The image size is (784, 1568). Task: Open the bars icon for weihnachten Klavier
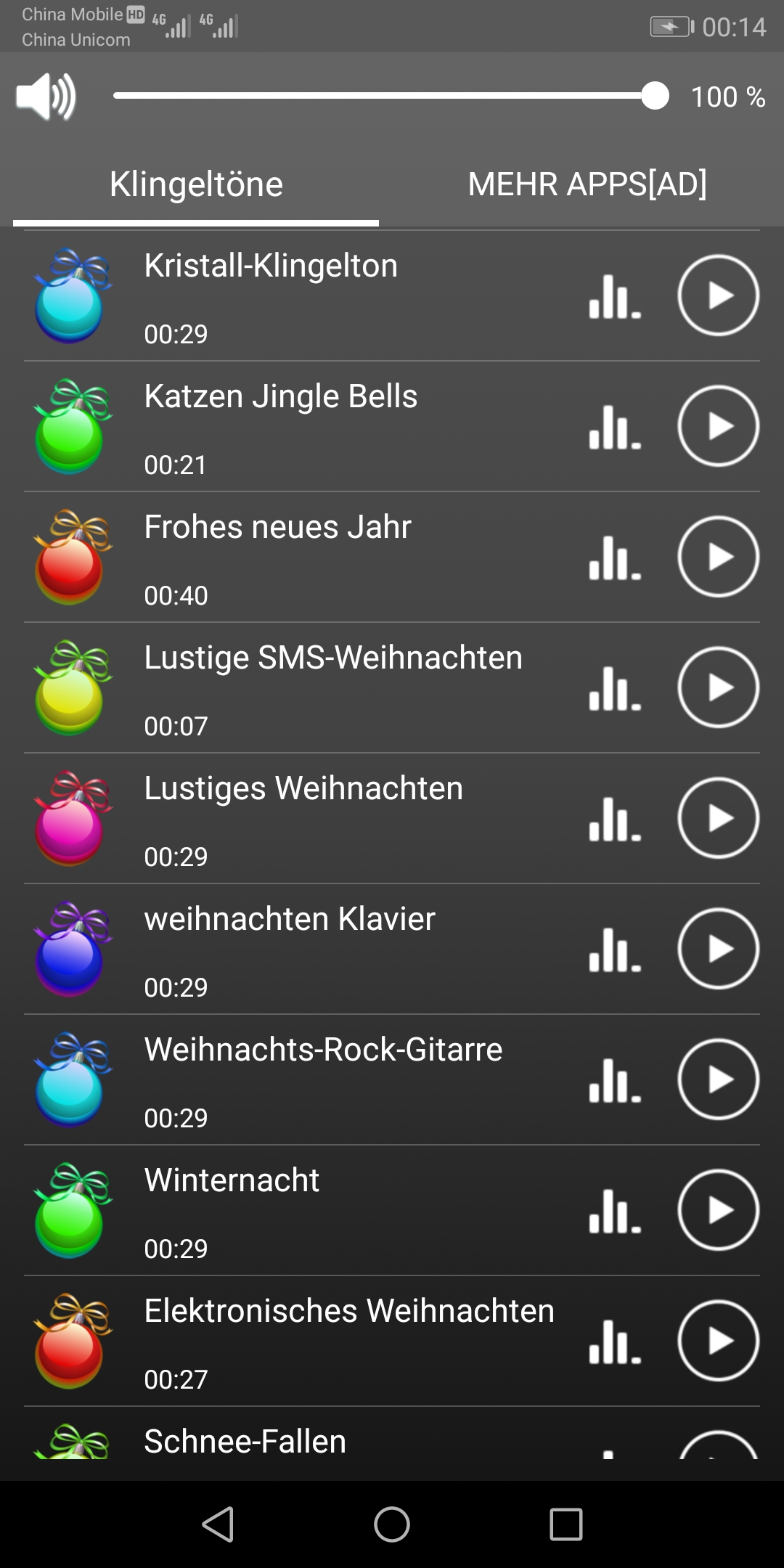615,950
